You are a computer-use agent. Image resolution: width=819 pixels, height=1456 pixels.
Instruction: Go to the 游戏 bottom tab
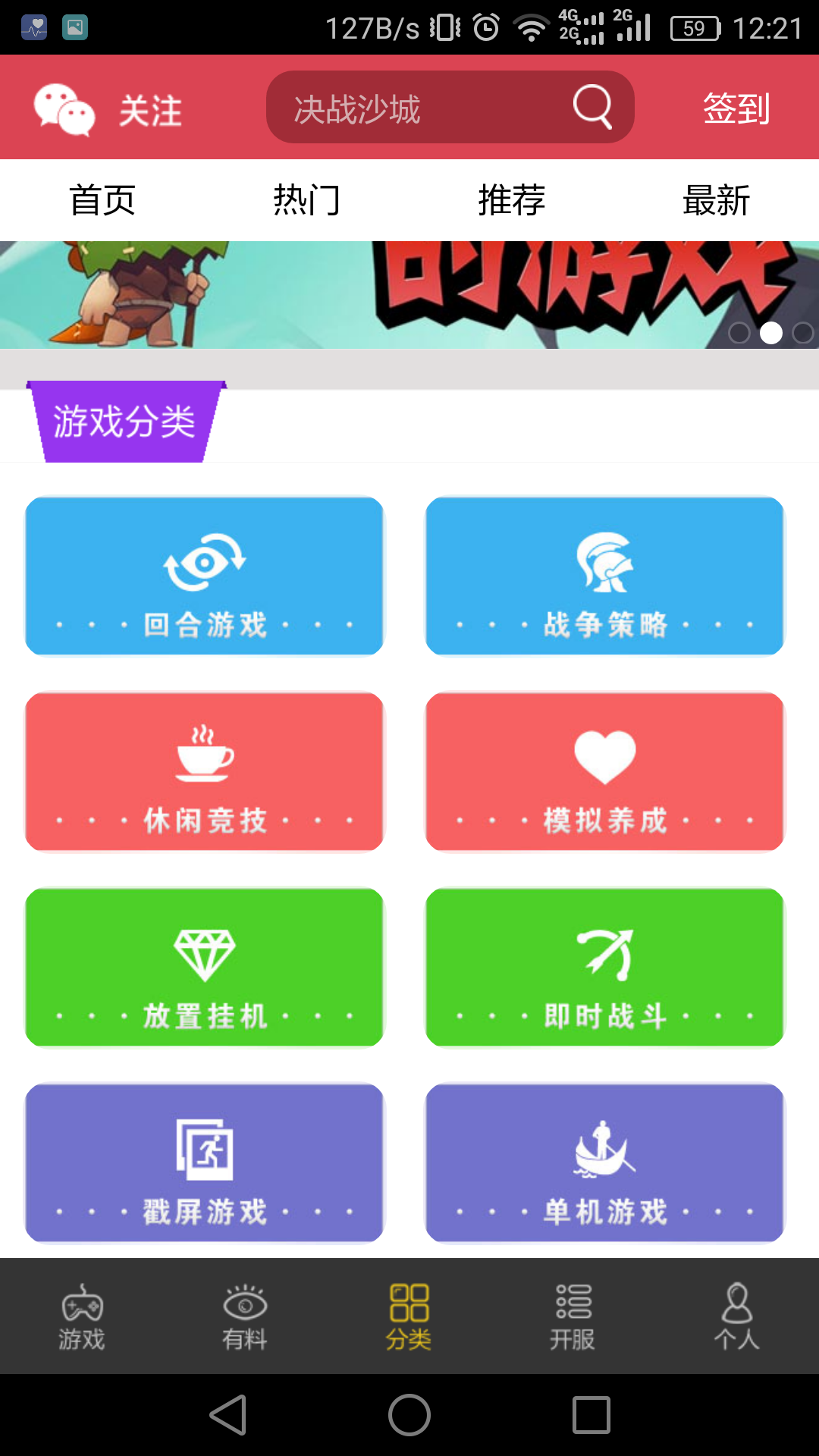point(82,1316)
